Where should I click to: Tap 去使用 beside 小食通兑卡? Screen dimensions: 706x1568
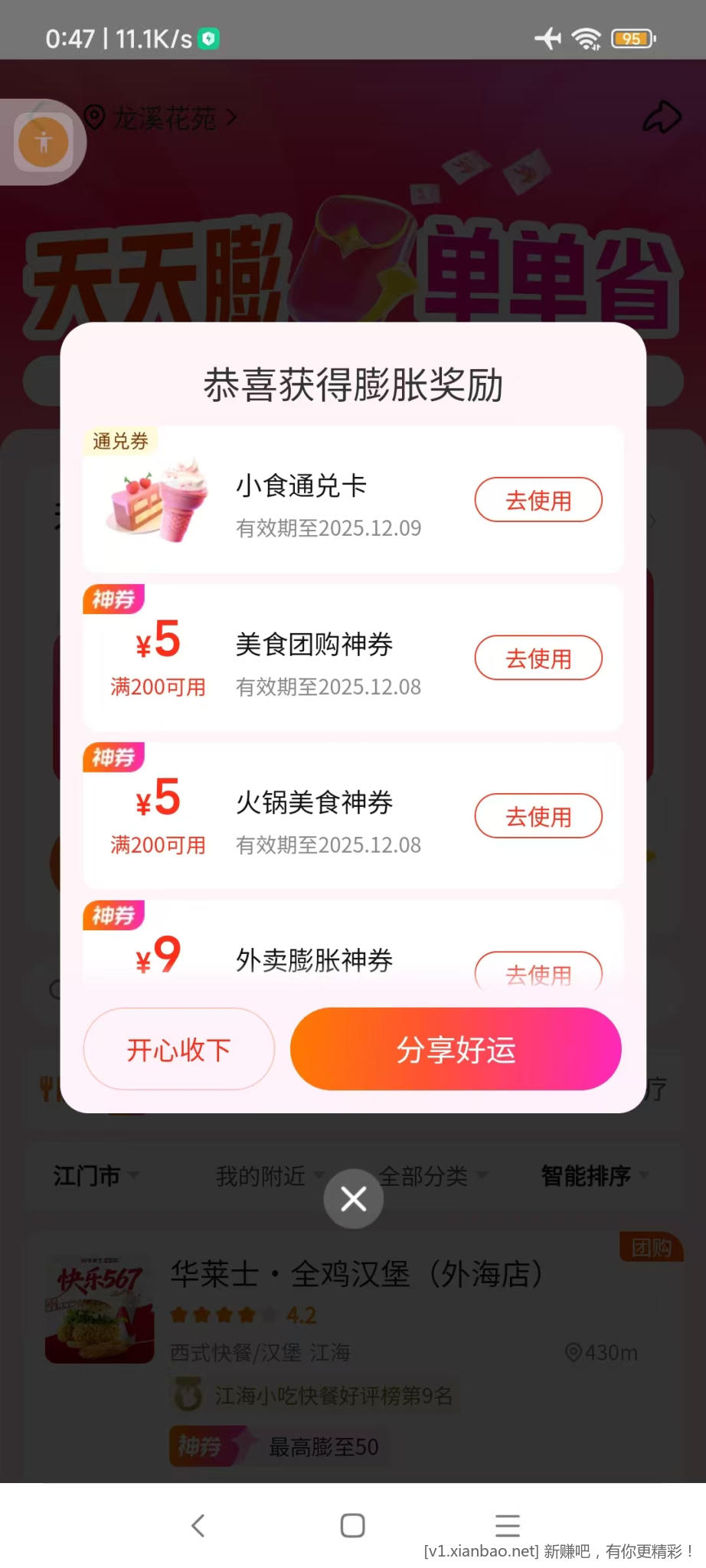coord(538,499)
